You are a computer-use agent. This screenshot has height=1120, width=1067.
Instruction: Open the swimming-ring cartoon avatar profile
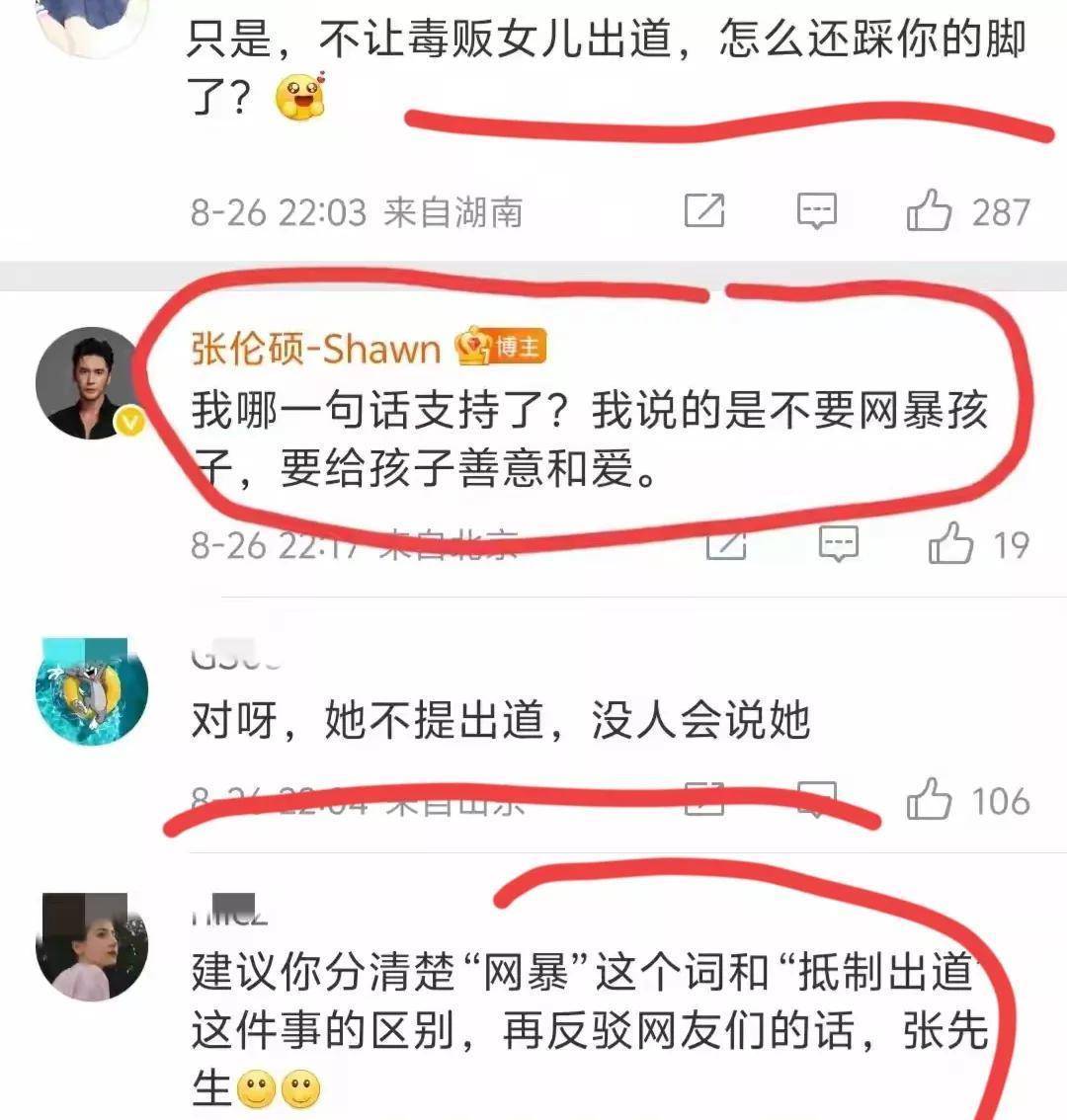(x=91, y=690)
